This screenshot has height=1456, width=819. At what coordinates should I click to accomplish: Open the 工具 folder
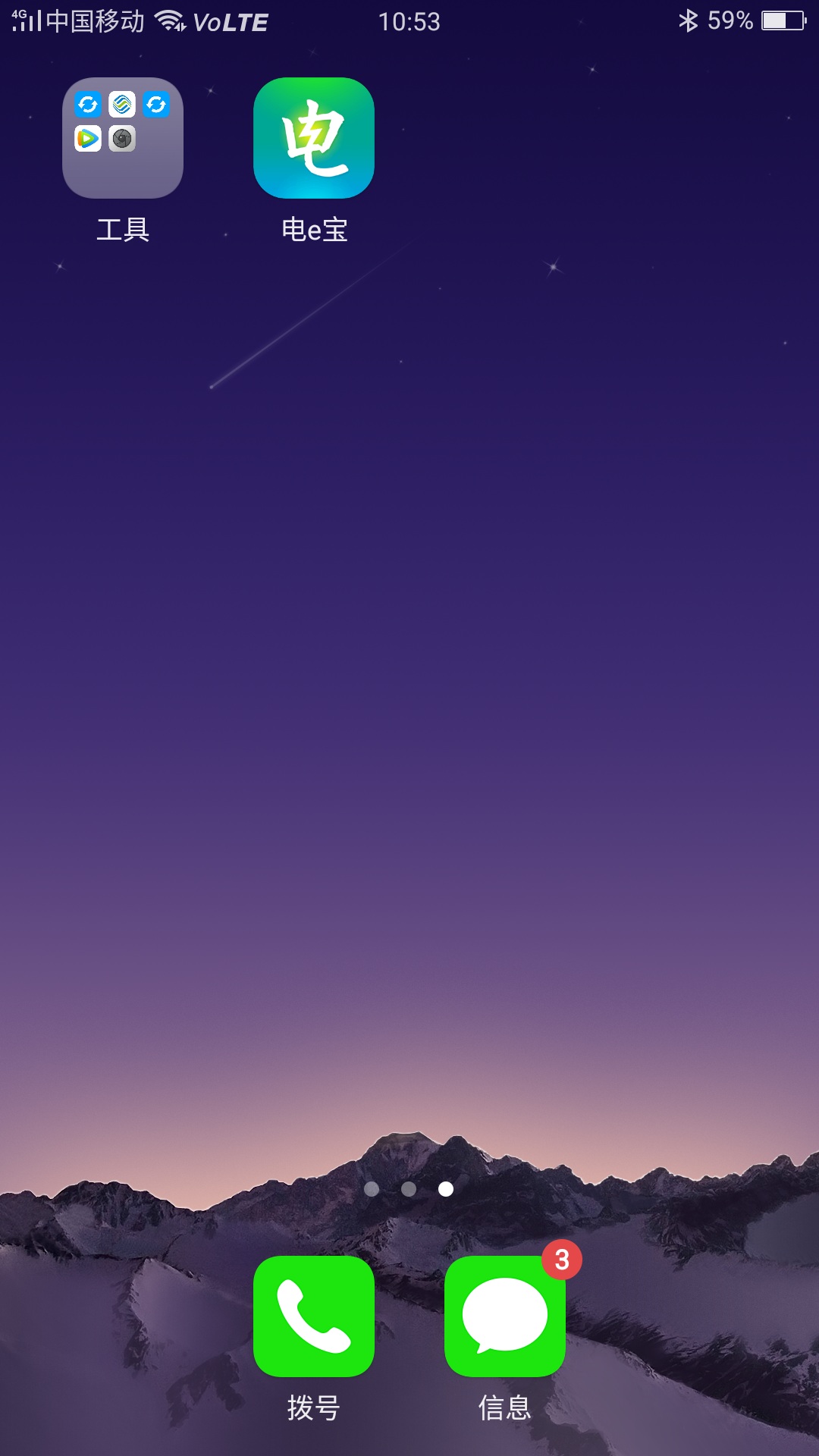tap(123, 138)
